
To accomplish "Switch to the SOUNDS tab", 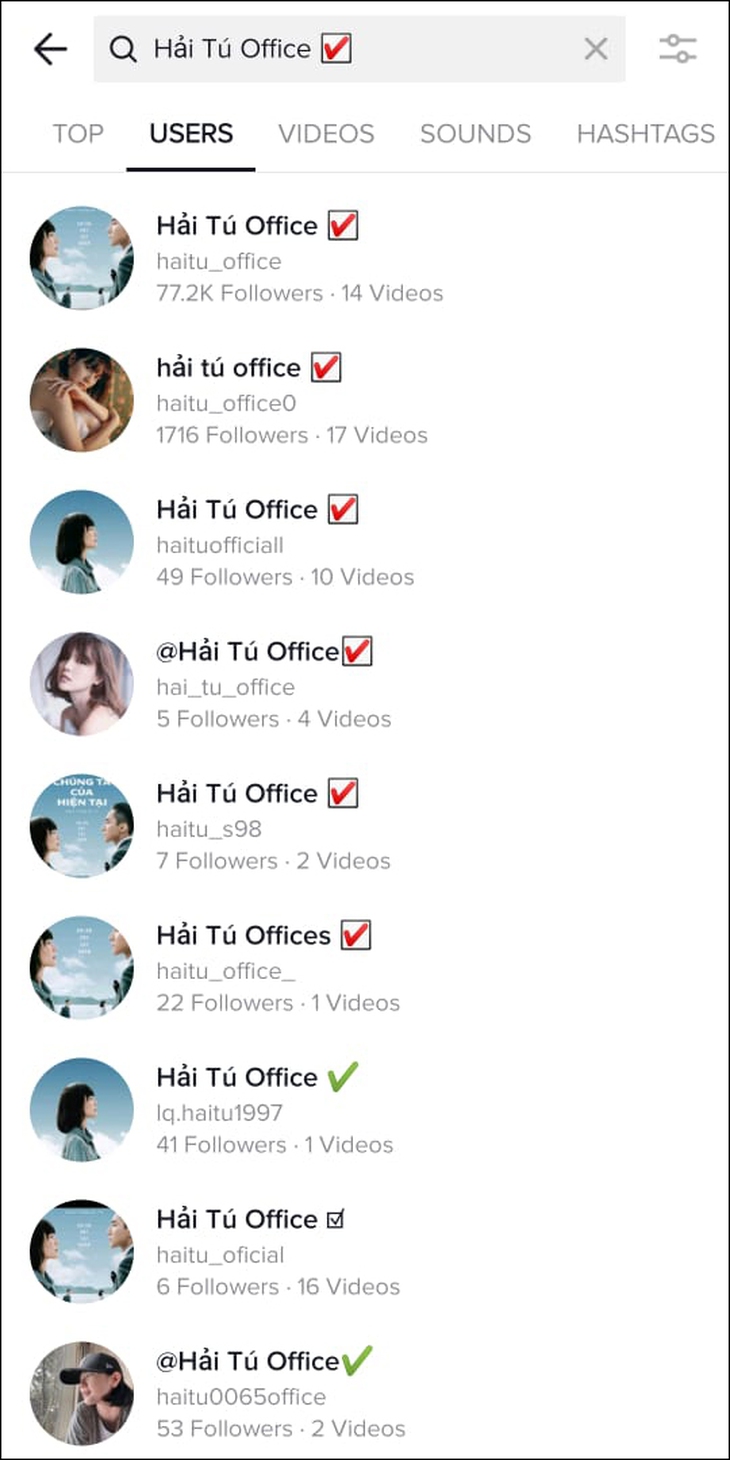I will [x=475, y=134].
